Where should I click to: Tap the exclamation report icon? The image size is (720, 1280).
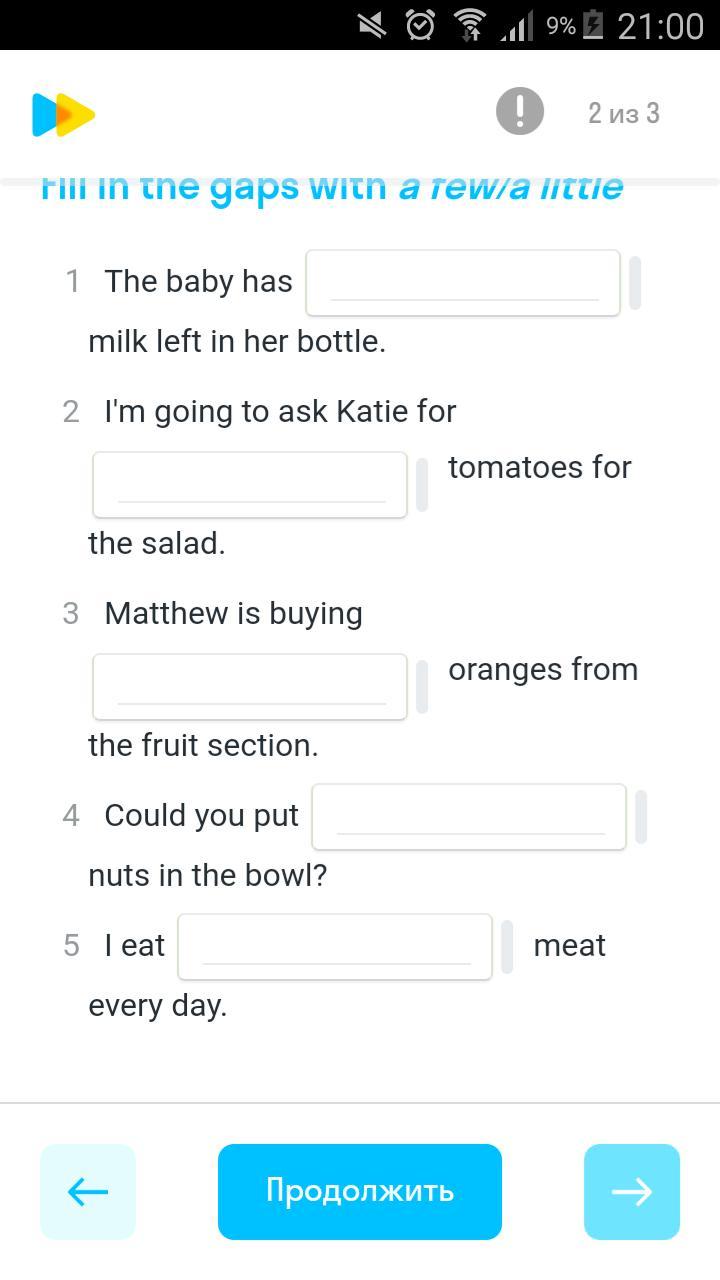520,111
